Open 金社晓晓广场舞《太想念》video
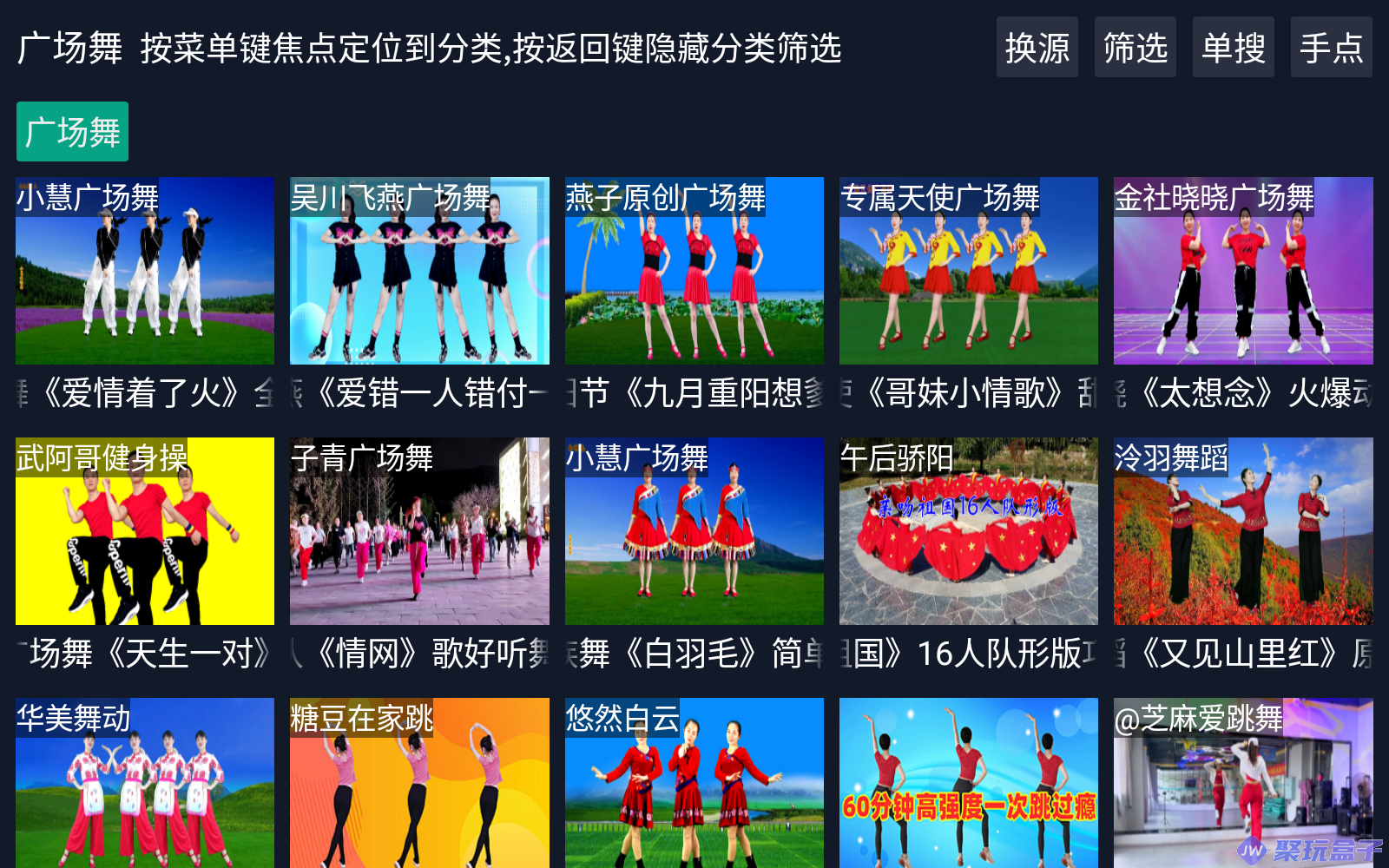Screen dimensions: 1389x868 coord(1243,271)
